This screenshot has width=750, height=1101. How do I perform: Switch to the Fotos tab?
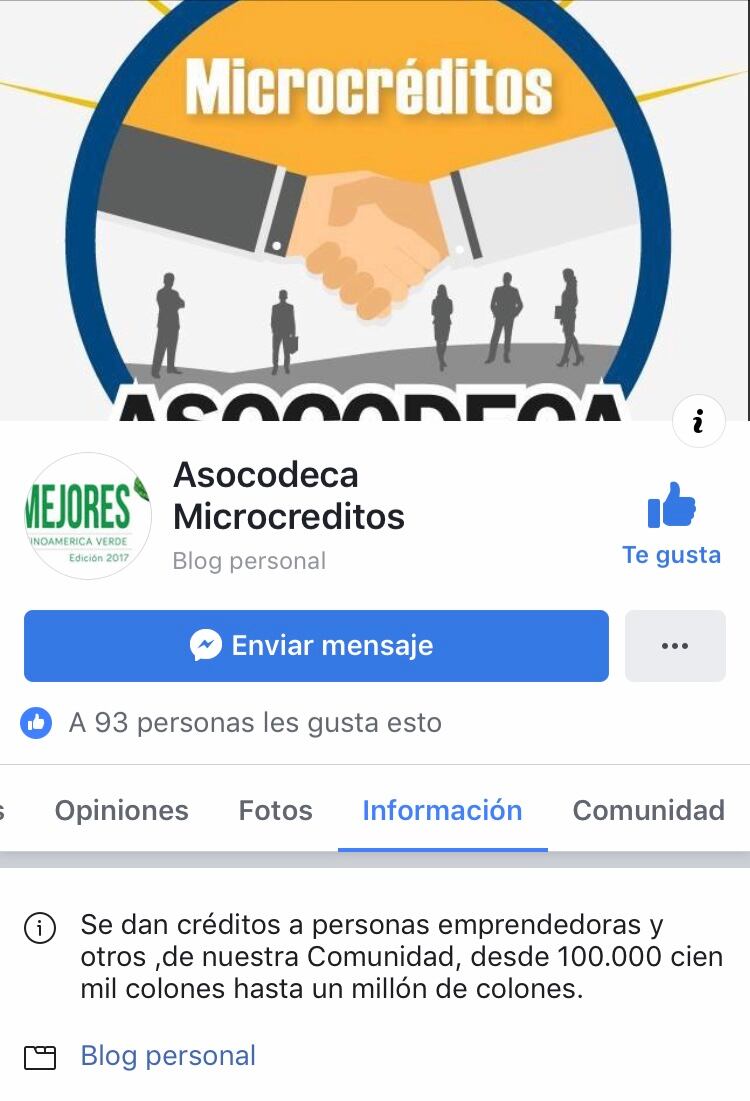point(275,810)
